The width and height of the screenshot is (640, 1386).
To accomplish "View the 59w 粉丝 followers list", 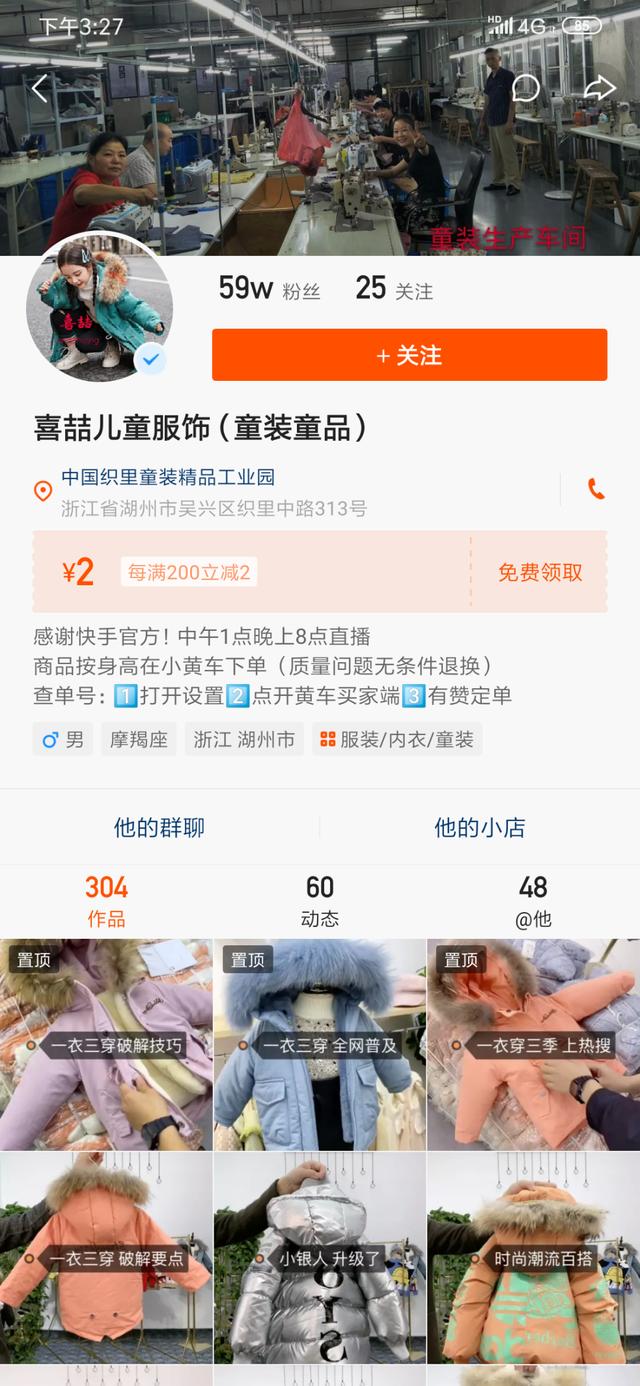I will pyautogui.click(x=269, y=289).
